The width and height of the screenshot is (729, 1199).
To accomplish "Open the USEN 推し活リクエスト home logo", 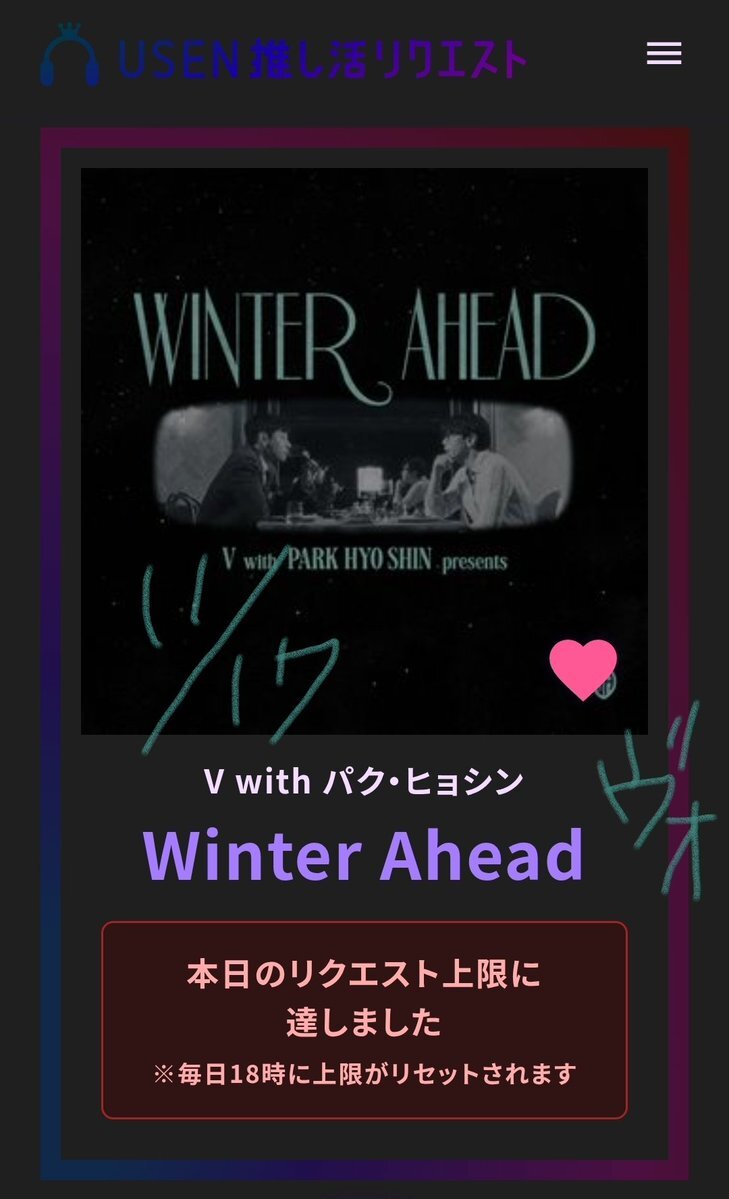I will click(283, 56).
